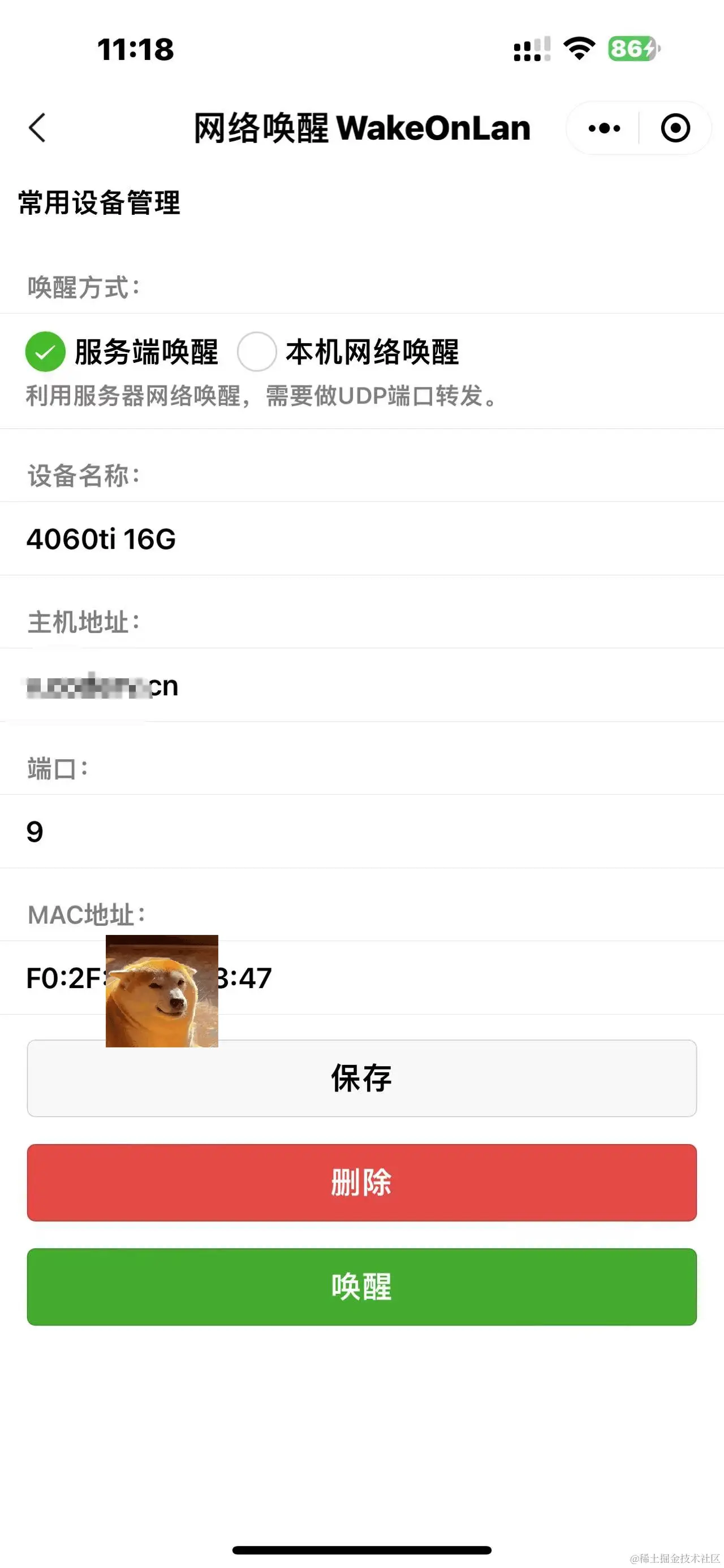Delete this device with 删除
This screenshot has width=724, height=1568.
(361, 1183)
